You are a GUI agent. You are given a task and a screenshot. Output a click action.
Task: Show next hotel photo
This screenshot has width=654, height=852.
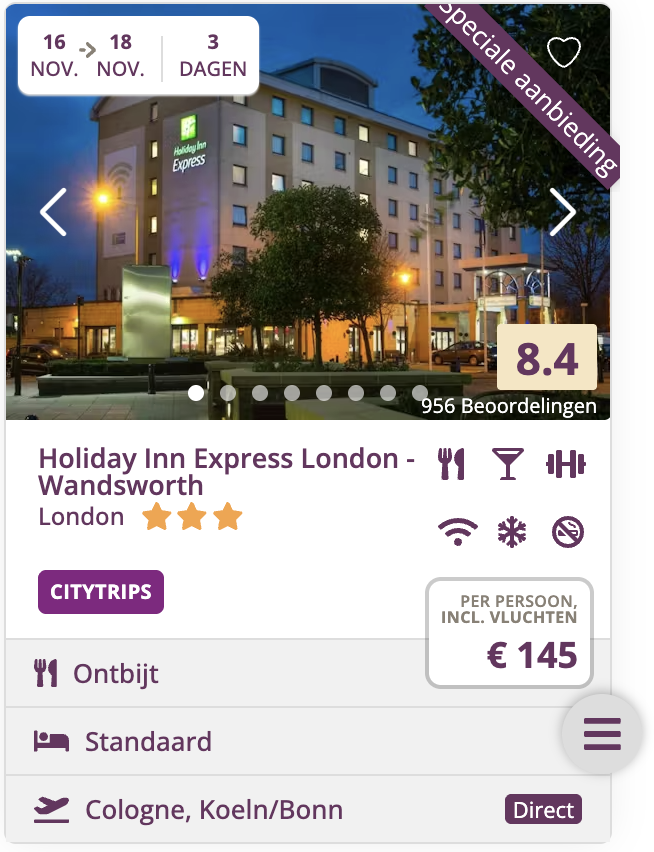click(x=563, y=212)
